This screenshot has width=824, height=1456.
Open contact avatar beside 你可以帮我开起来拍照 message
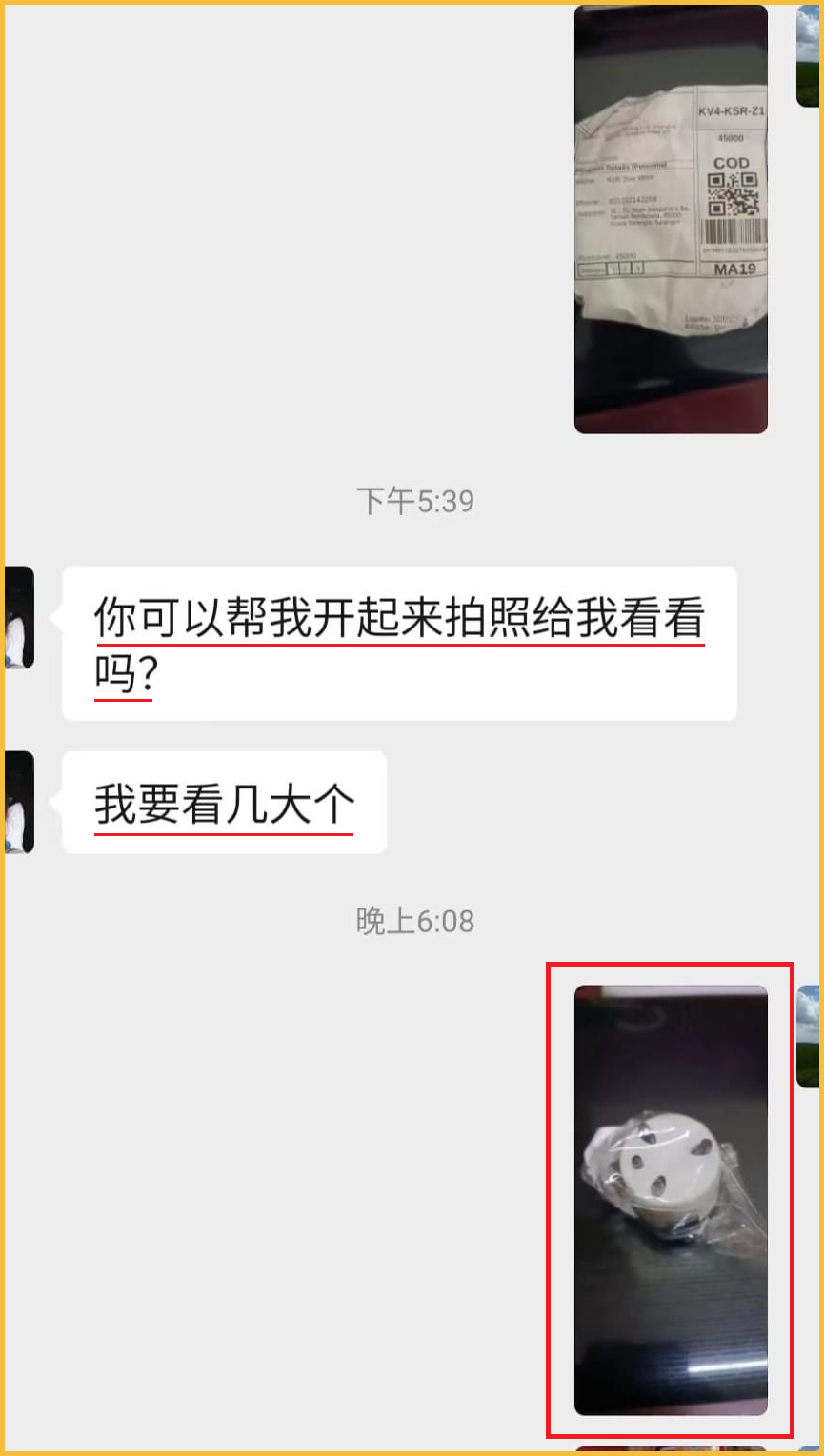[19, 617]
